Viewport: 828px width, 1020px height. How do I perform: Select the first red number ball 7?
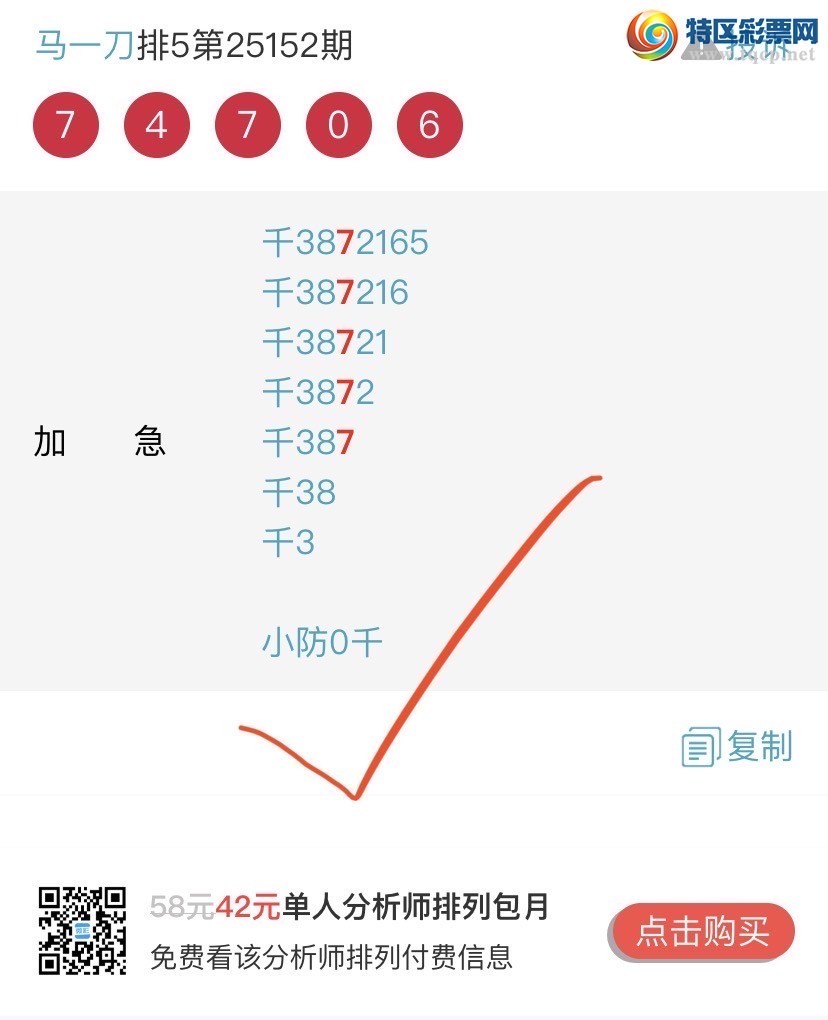[x=65, y=125]
